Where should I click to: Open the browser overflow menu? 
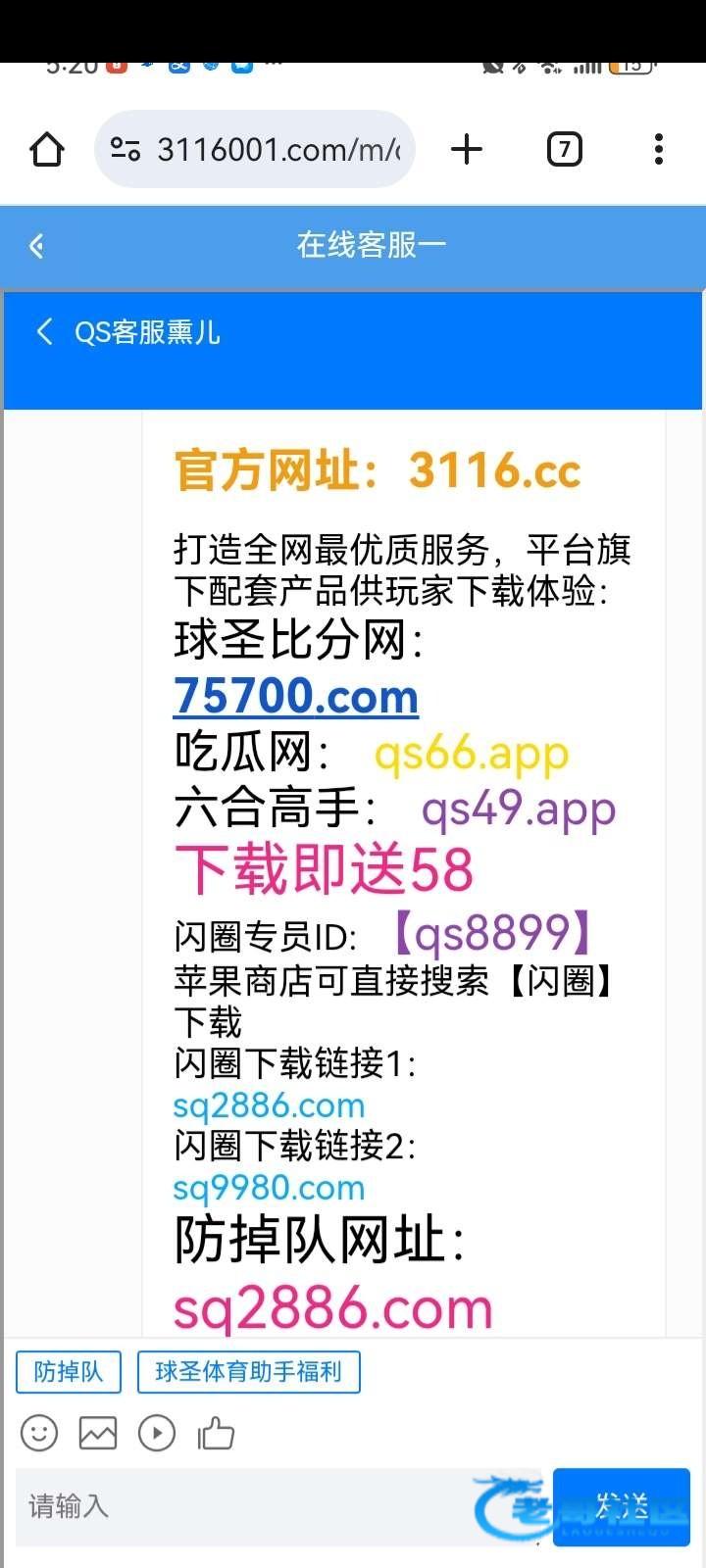tap(658, 150)
